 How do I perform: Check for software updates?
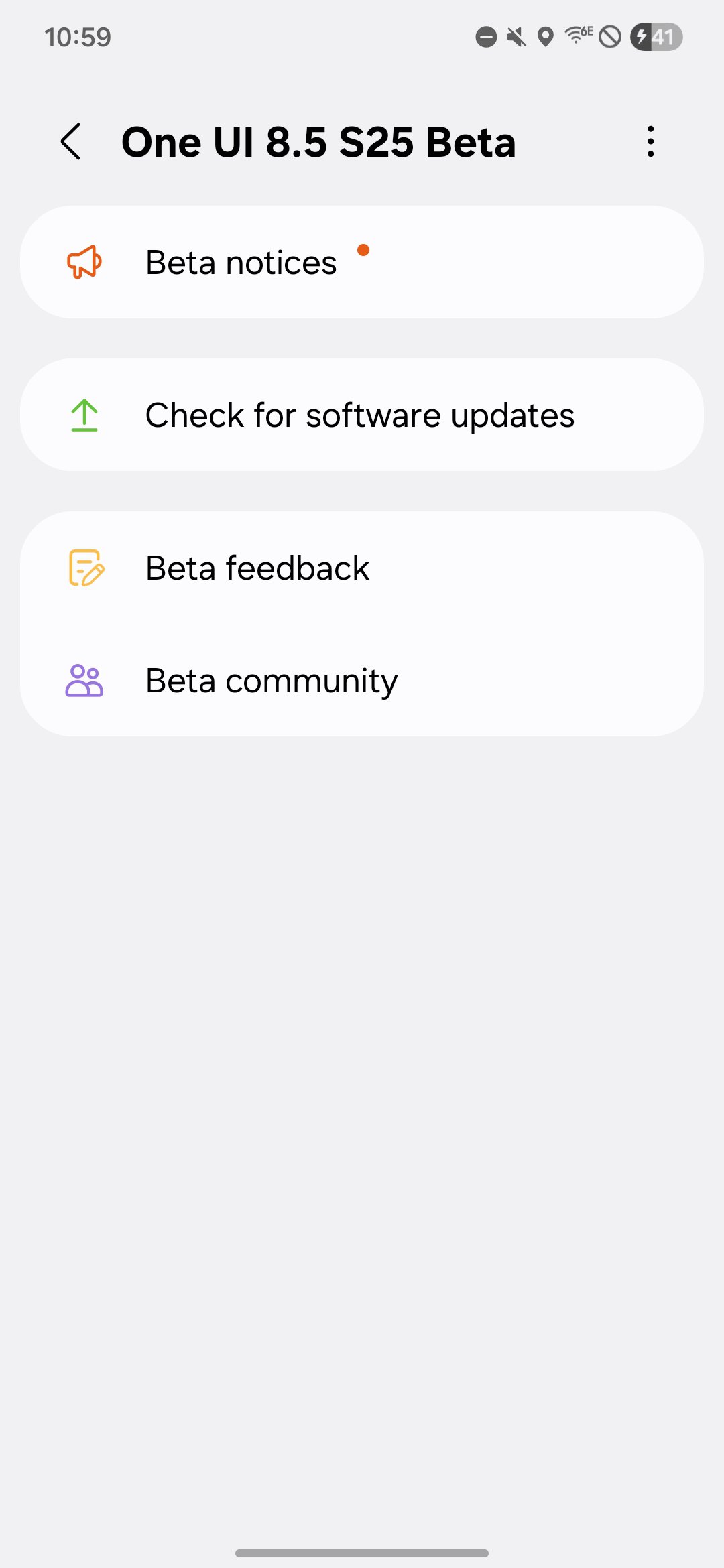tap(362, 415)
